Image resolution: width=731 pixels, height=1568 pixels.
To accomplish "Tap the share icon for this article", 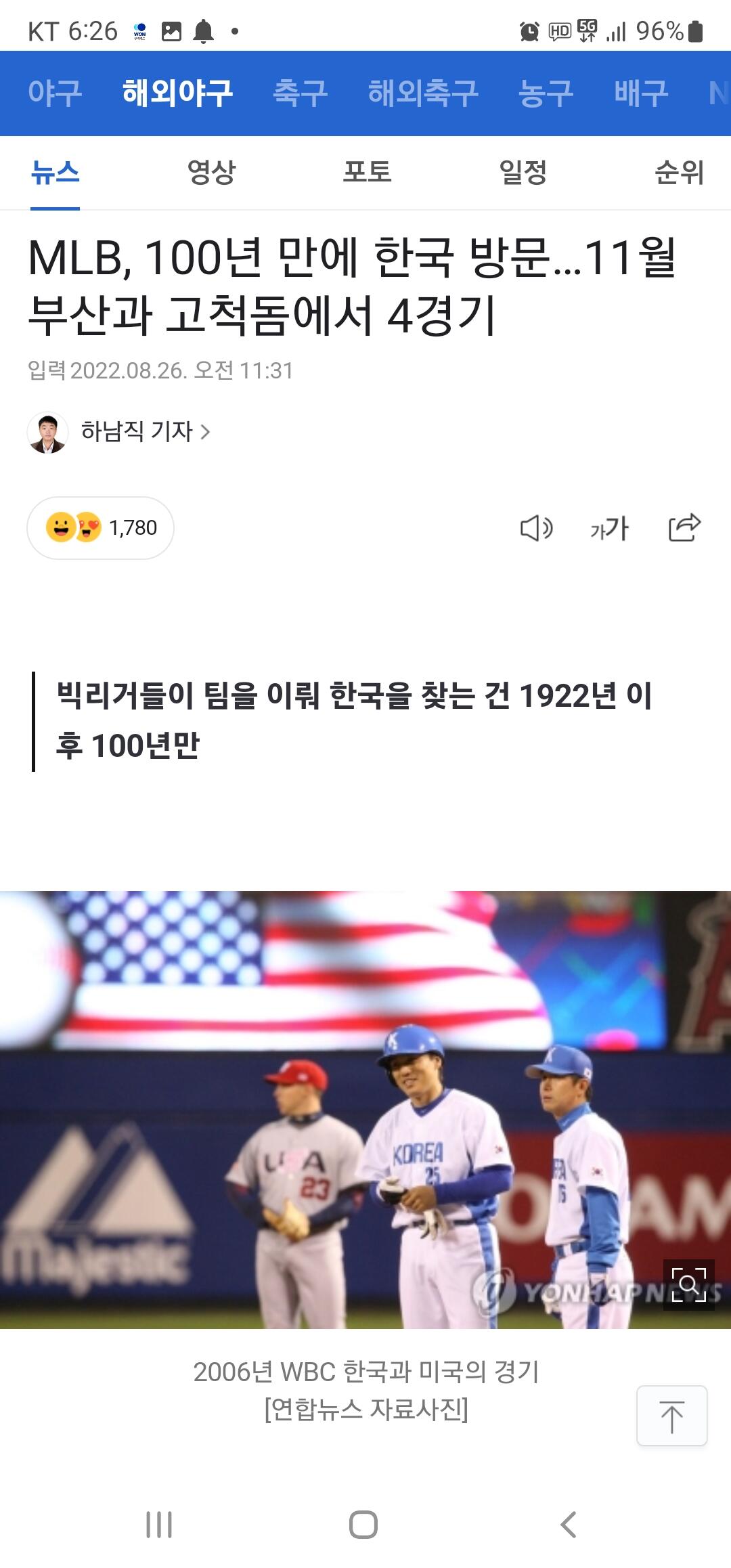I will click(686, 529).
